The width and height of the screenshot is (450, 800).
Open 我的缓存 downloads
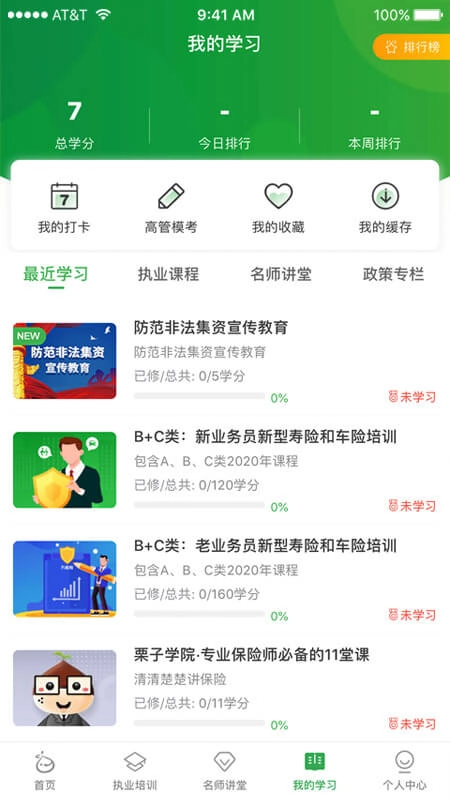tap(385, 208)
